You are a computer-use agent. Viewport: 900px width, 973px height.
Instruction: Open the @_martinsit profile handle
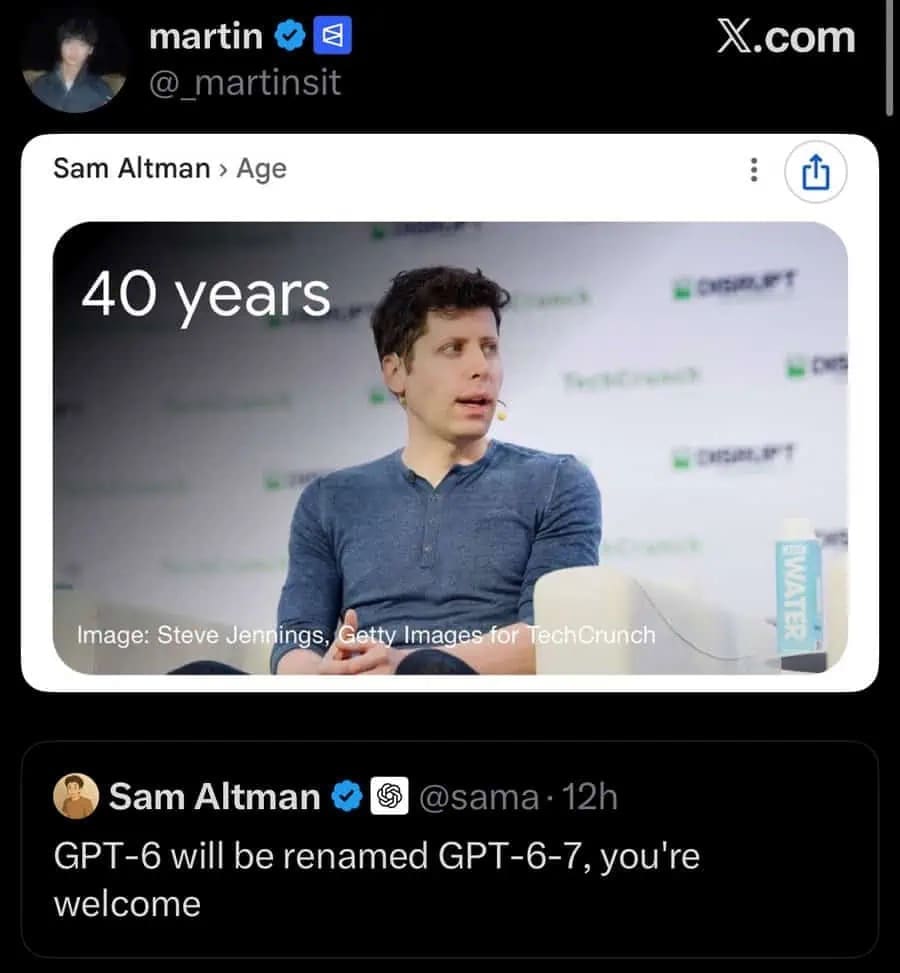(x=244, y=82)
